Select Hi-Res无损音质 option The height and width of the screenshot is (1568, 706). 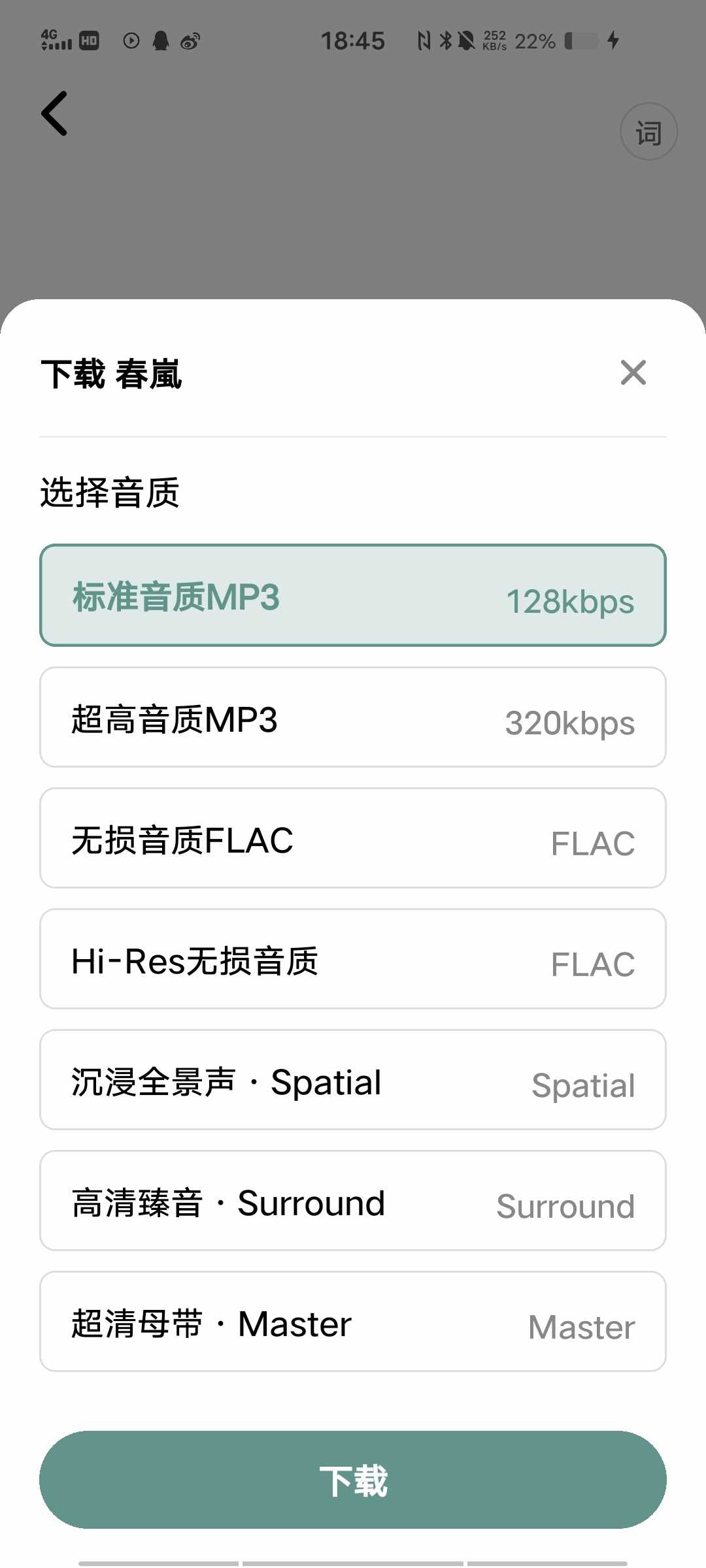[x=353, y=959]
